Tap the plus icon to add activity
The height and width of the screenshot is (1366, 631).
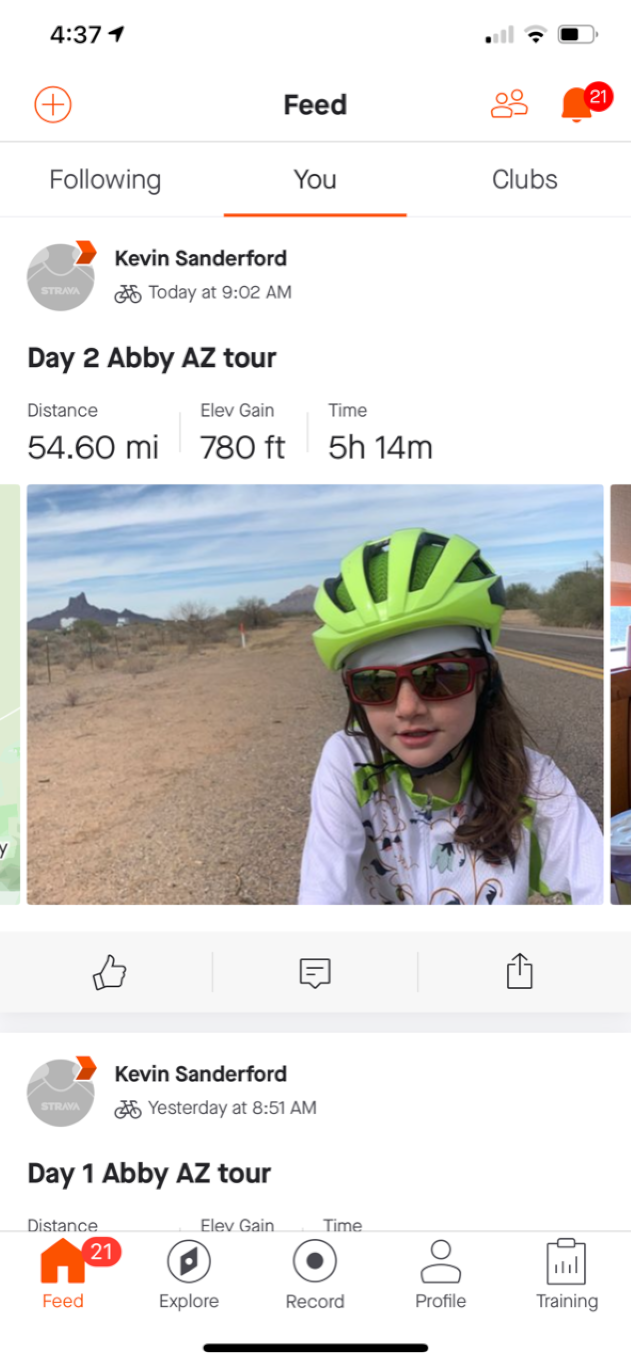coord(53,104)
